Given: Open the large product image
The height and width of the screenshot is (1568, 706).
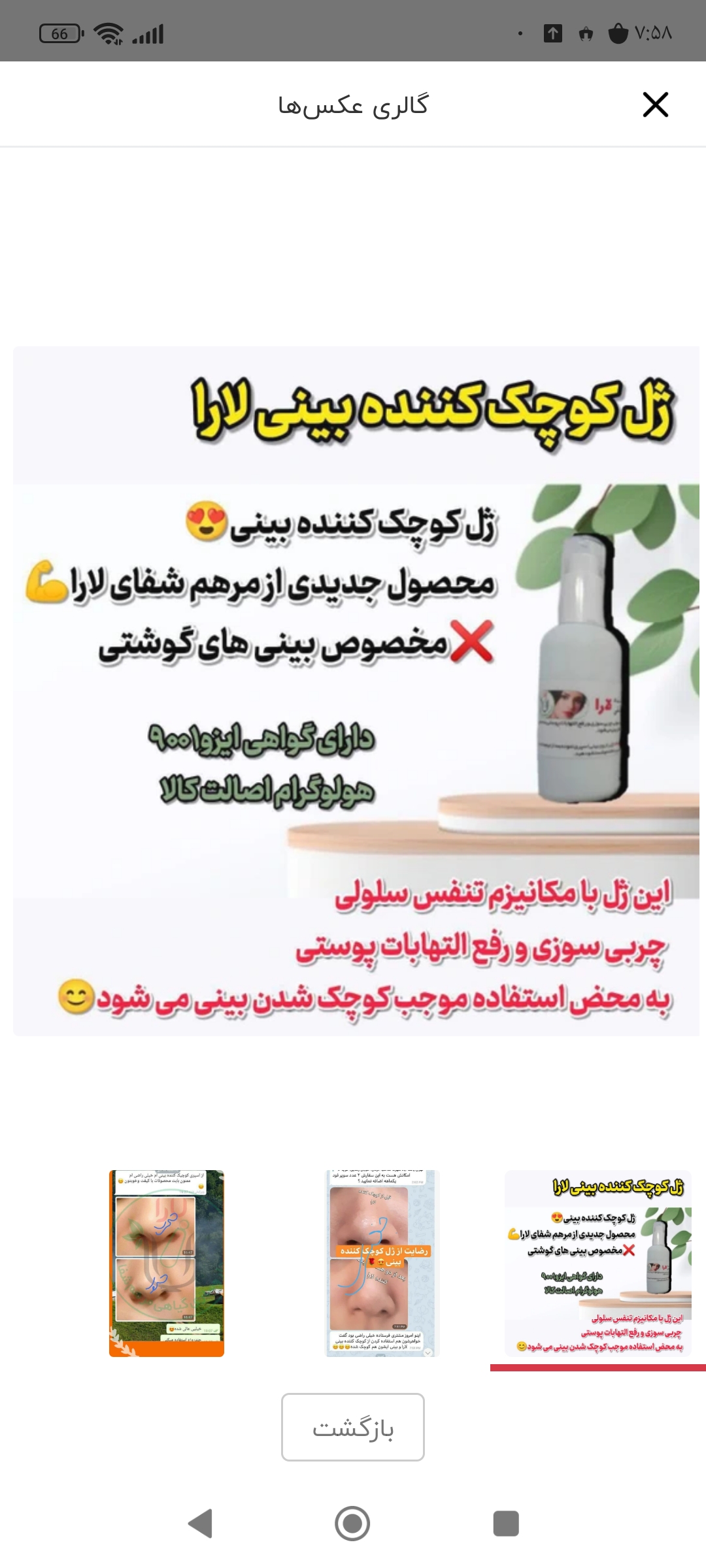Looking at the screenshot, I should (x=356, y=691).
